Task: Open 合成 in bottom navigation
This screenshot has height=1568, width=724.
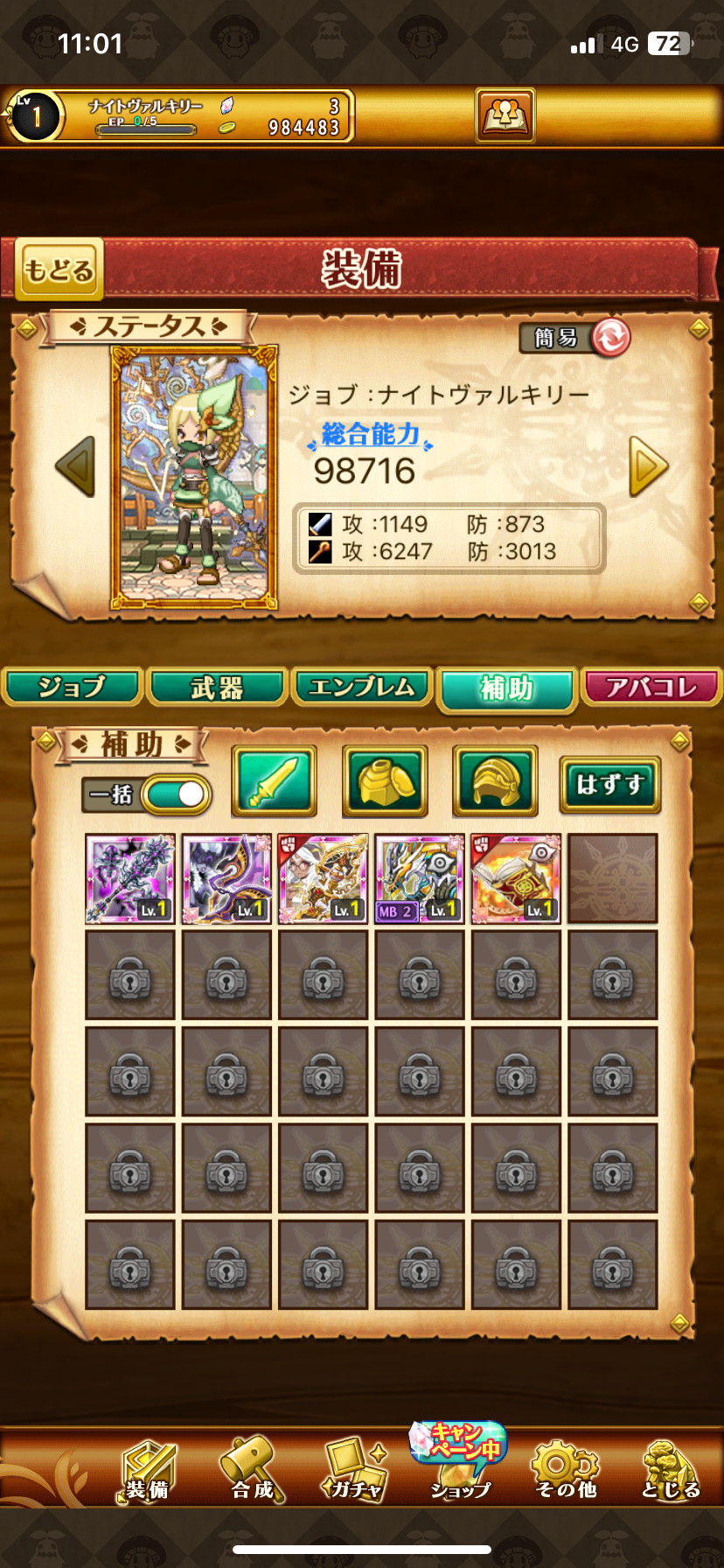Action: (253, 1470)
